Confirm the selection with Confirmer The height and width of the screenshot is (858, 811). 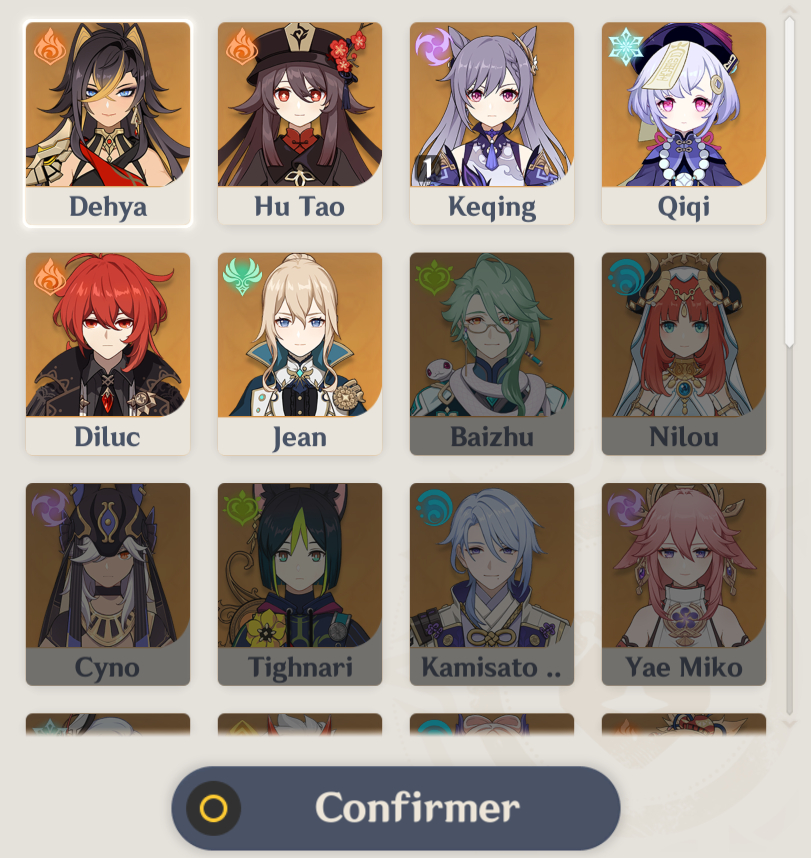(396, 808)
